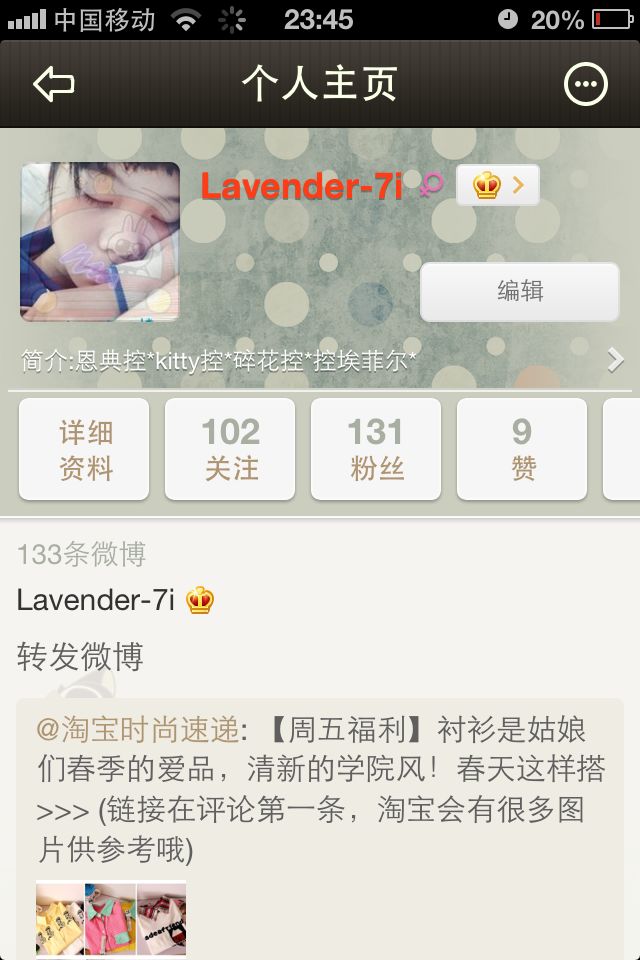Image resolution: width=640 pixels, height=960 pixels.
Task: Open the 9 赞 likes list
Action: click(x=522, y=449)
